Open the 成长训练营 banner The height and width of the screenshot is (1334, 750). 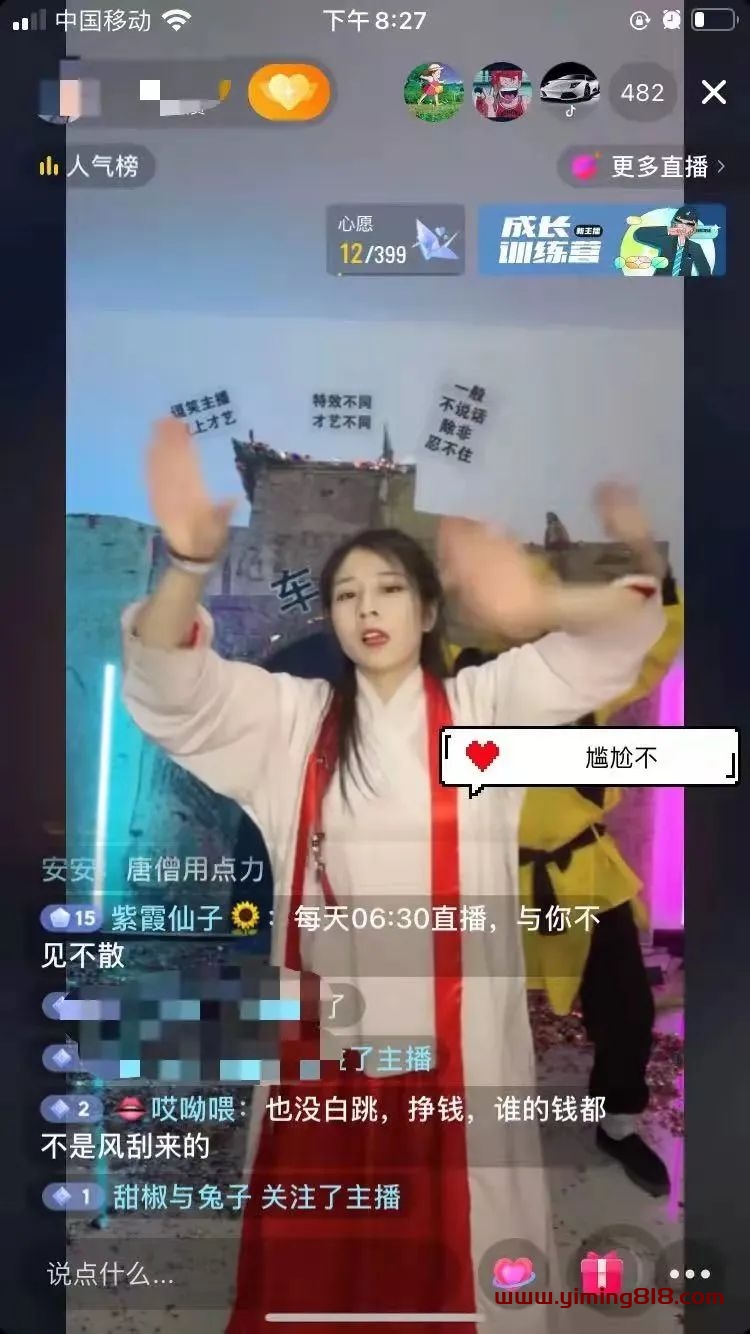click(x=601, y=240)
